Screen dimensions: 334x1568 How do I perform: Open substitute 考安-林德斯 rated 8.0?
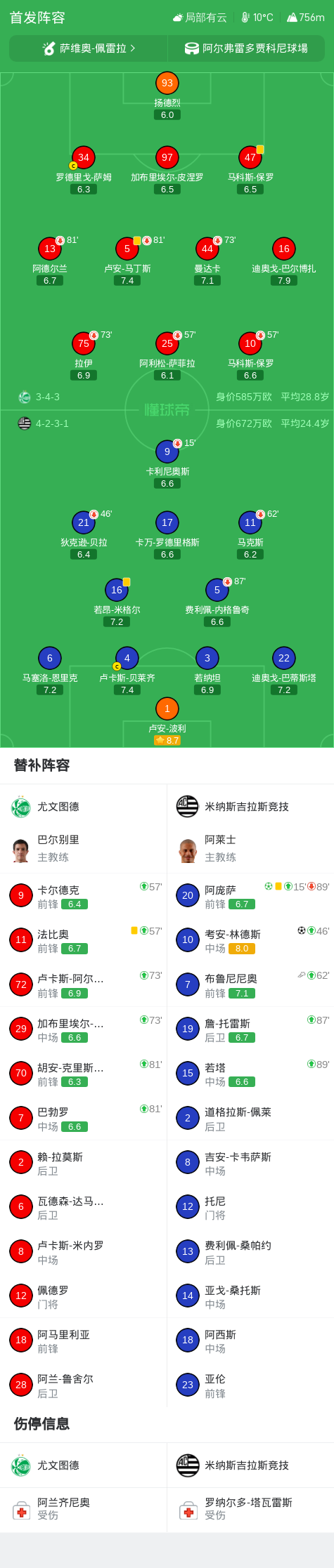[250, 940]
